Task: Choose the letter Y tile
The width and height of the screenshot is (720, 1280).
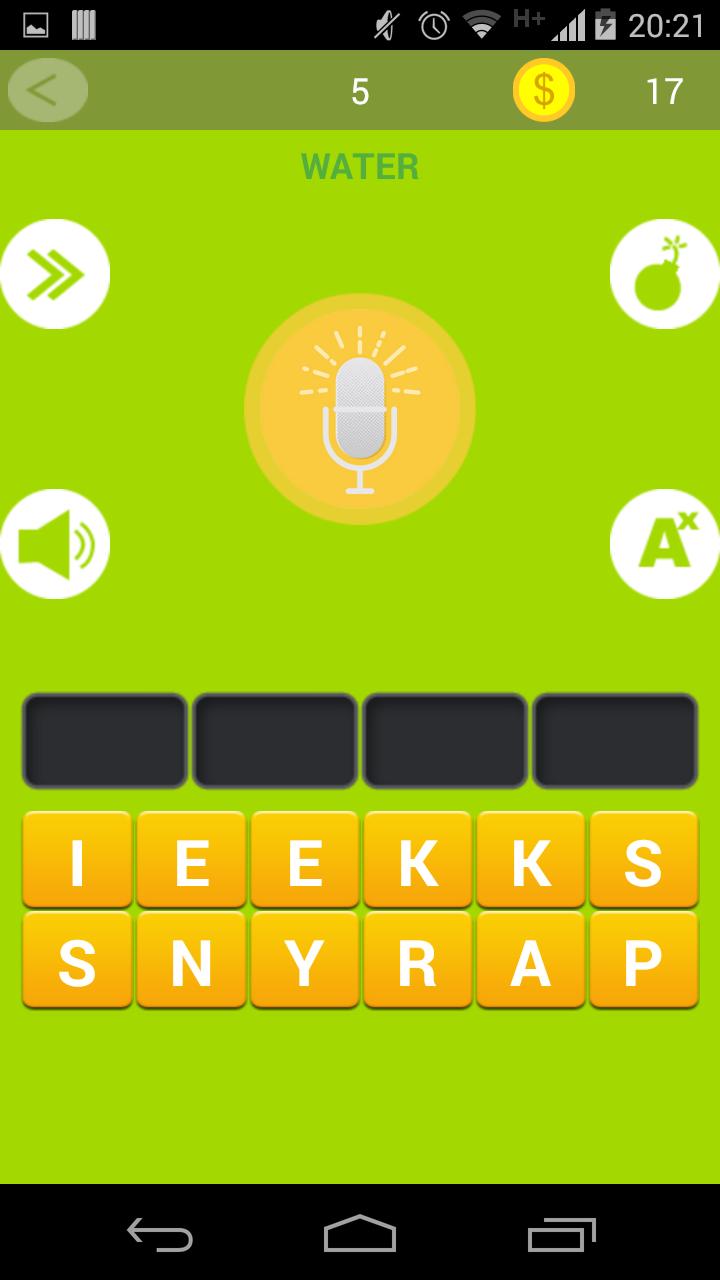Action: (x=304, y=961)
